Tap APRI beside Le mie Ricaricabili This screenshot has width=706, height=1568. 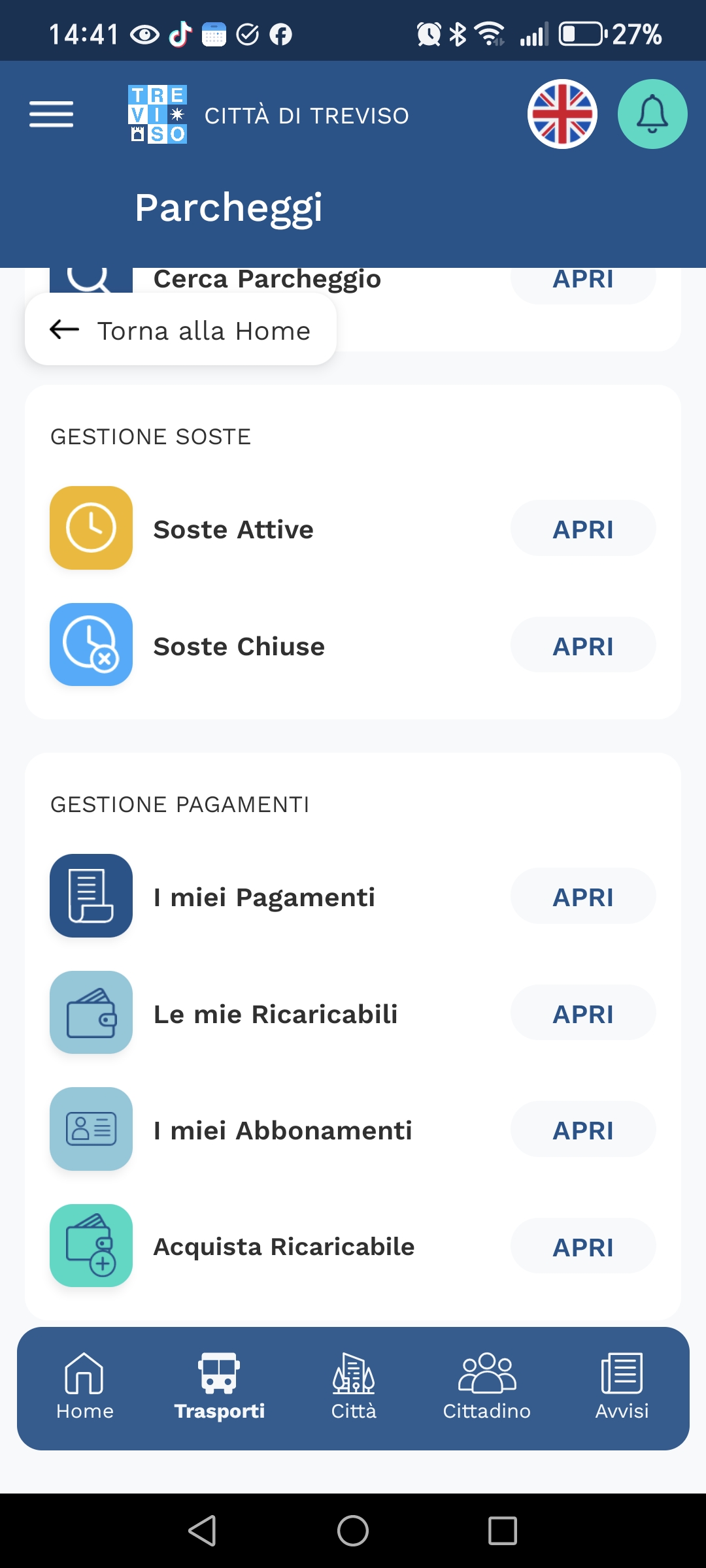click(583, 1013)
